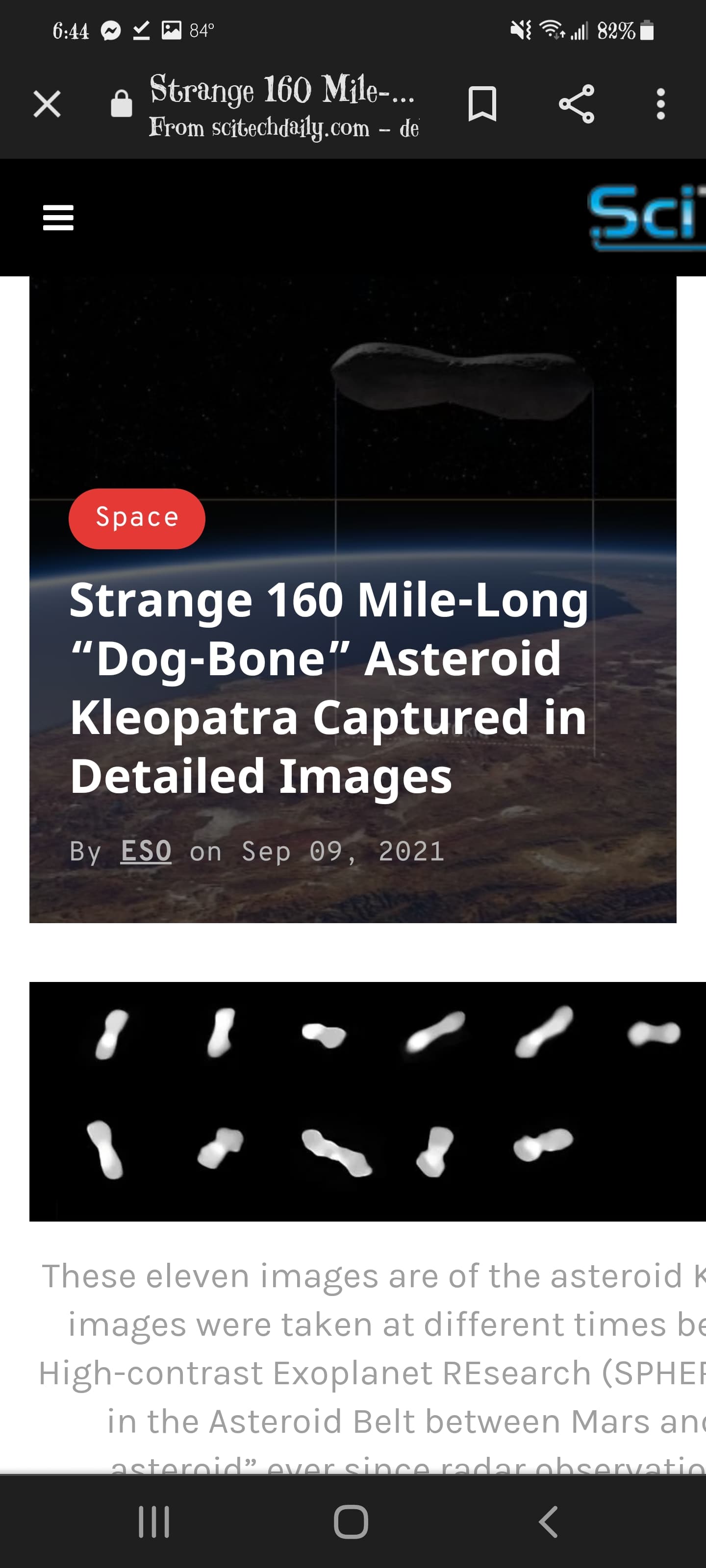
Task: Open recent apps from navigation bar
Action: 153,1522
